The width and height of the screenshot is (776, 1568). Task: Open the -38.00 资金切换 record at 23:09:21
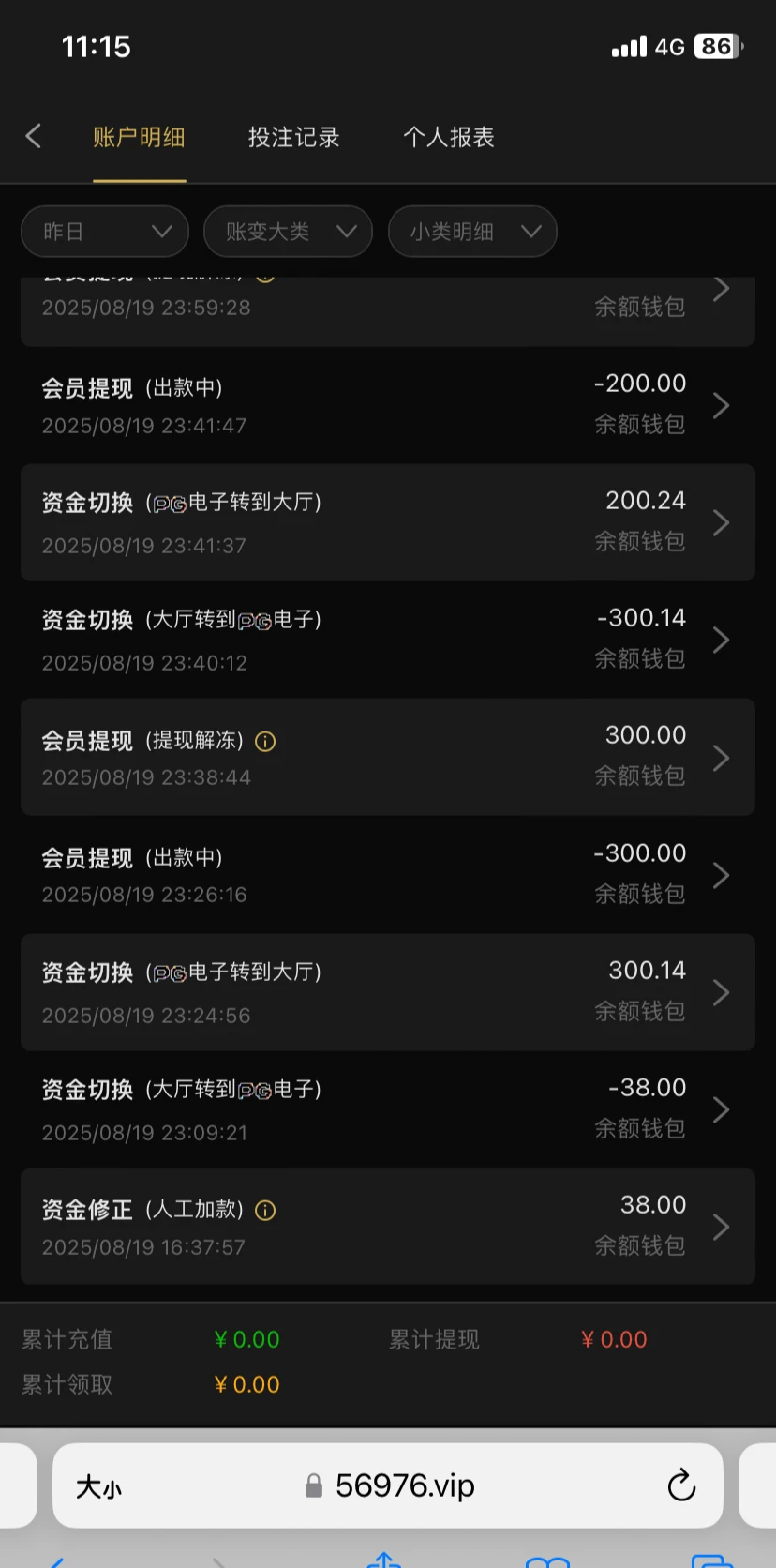(387, 1109)
